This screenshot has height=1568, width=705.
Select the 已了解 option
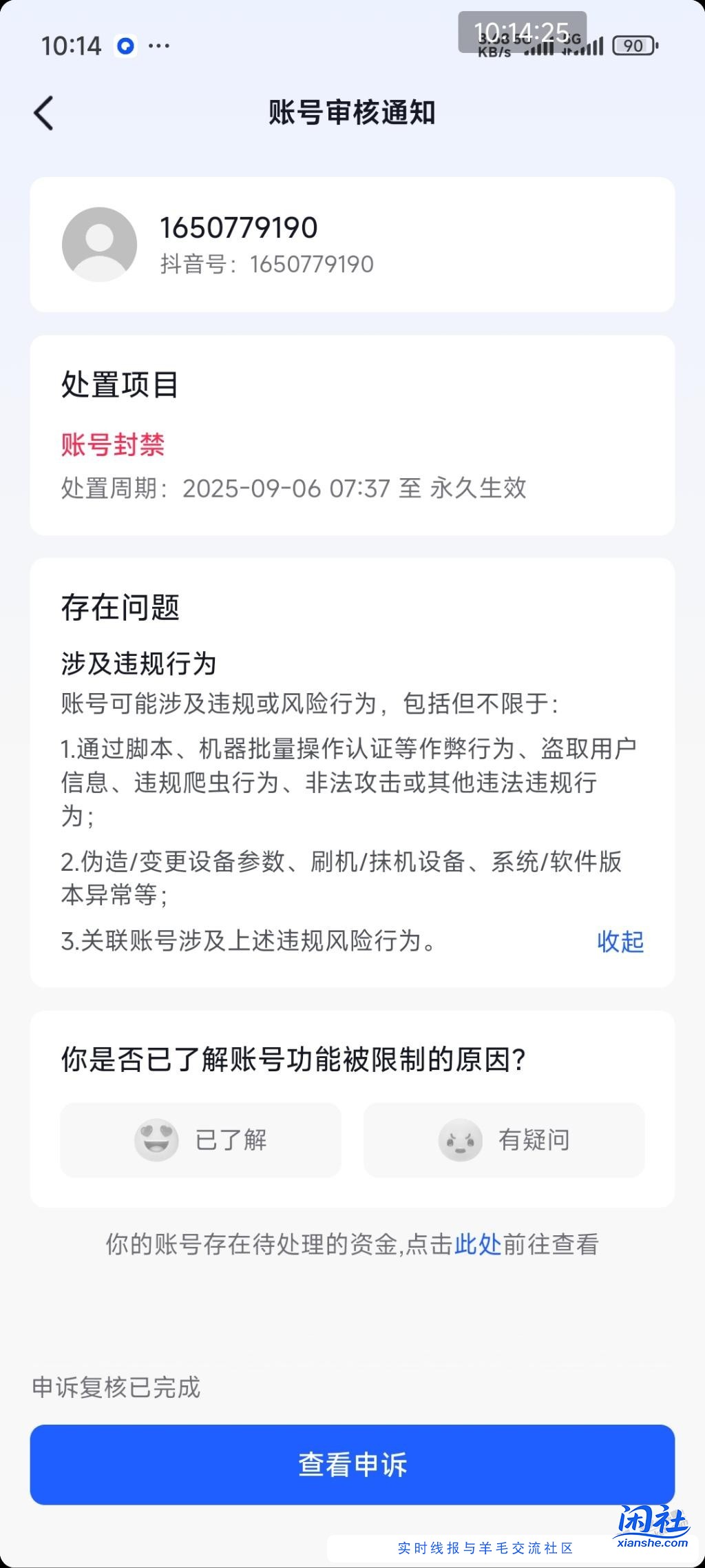pos(200,1140)
